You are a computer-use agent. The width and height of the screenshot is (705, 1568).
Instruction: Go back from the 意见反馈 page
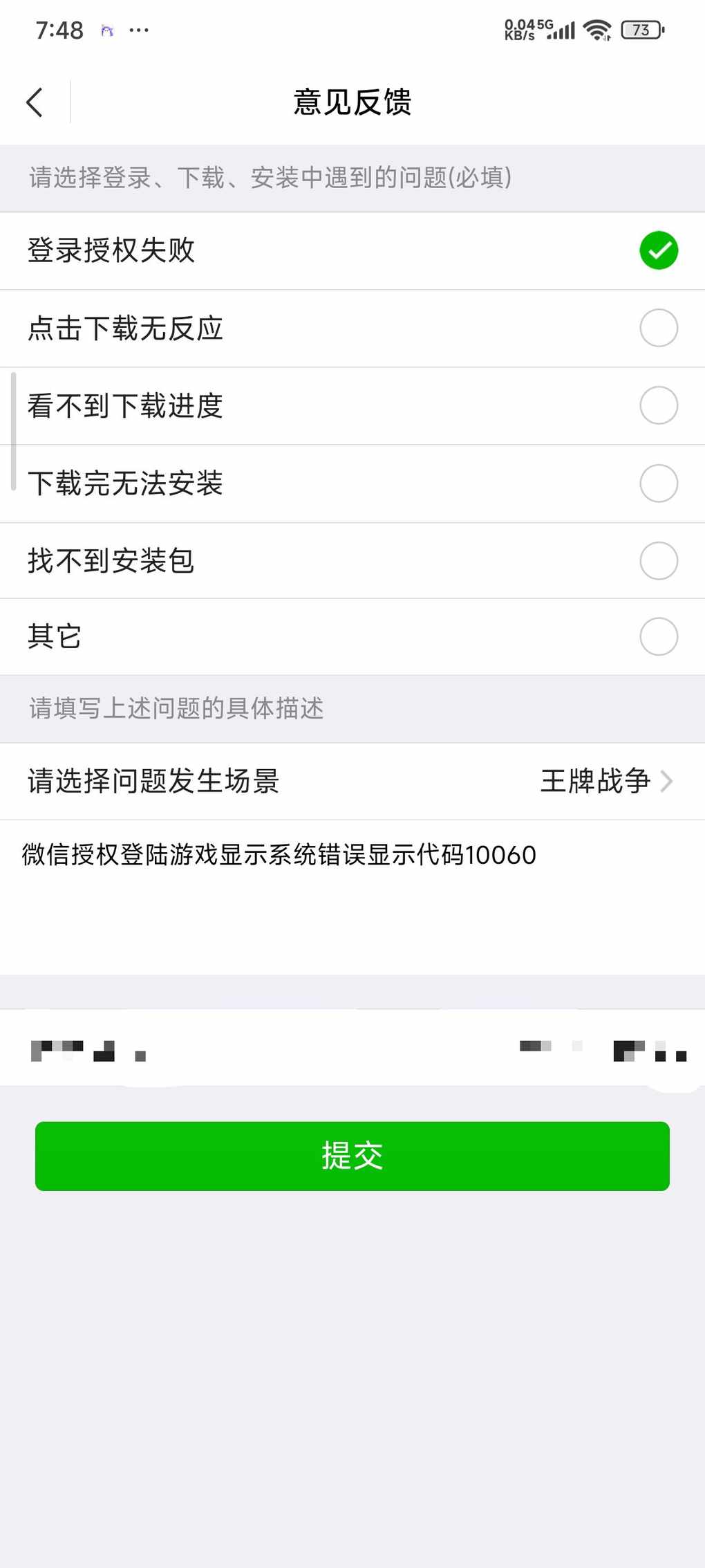pos(35,102)
